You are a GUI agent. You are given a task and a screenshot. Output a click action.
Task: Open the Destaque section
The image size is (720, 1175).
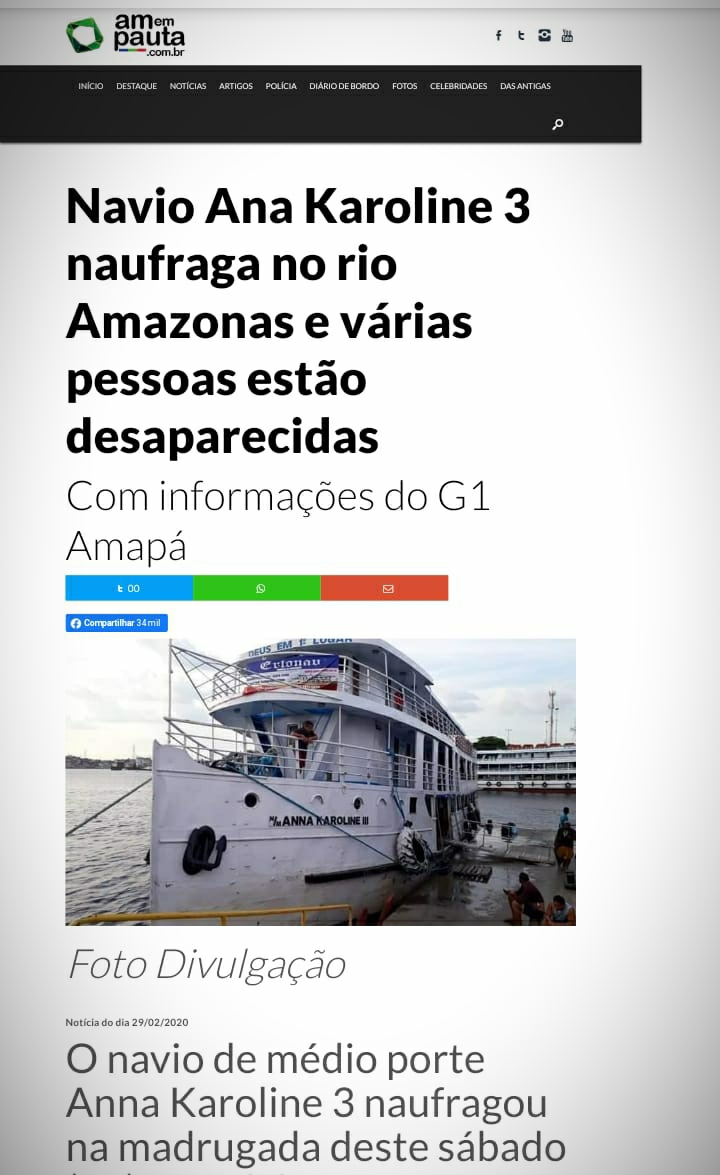[136, 87]
